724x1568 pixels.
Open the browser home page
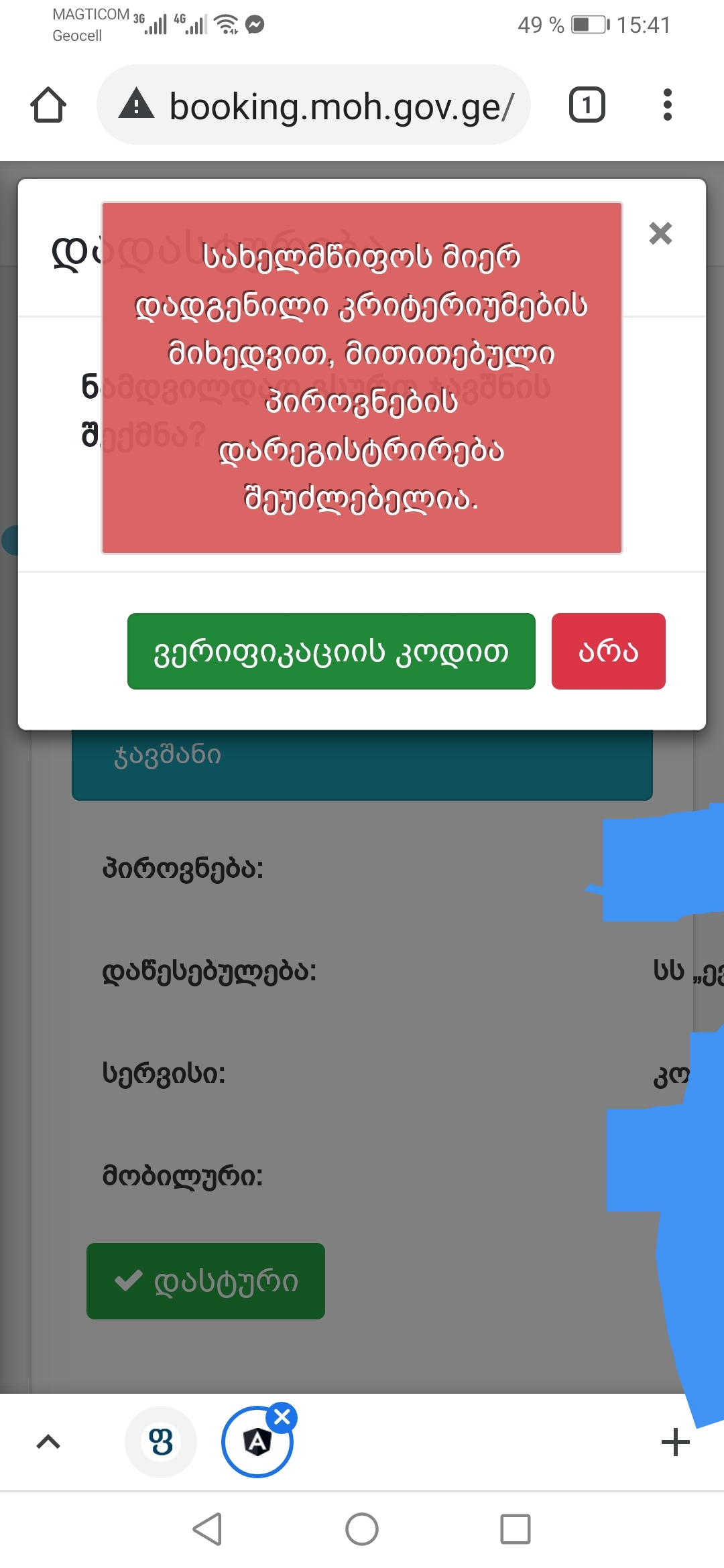[x=48, y=105]
